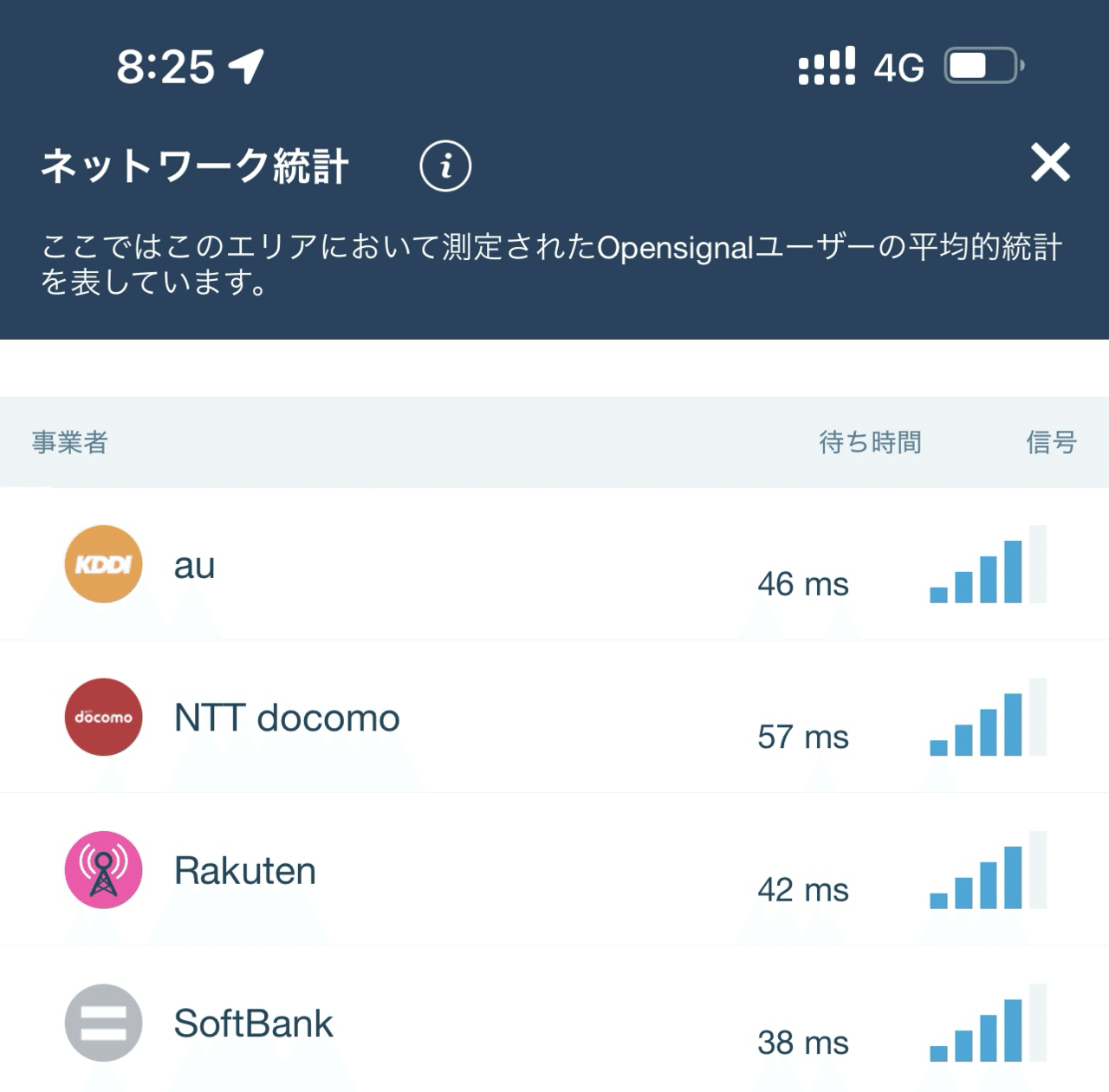The height and width of the screenshot is (1092, 1109).
Task: Open the network statistics info icon
Action: point(445,166)
